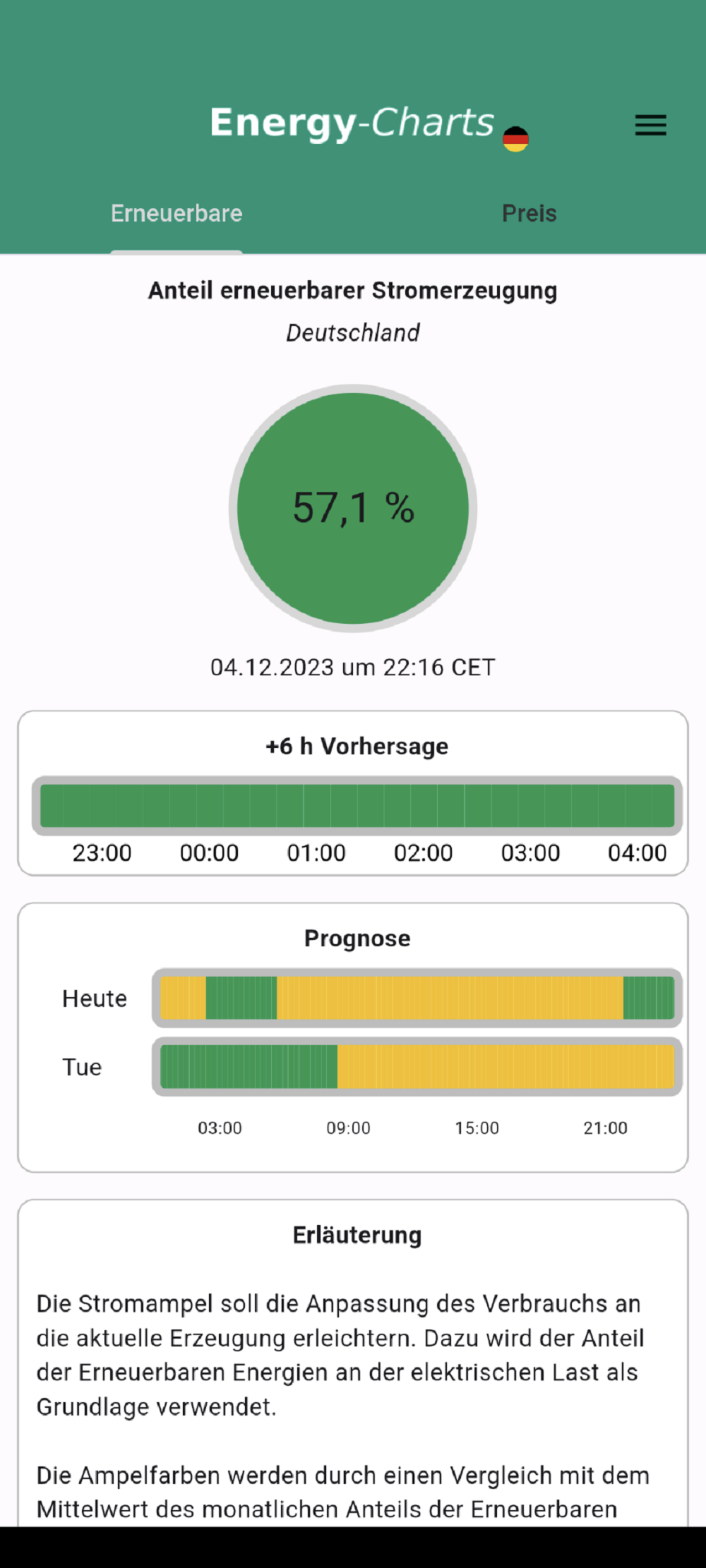Open the hamburger menu
This screenshot has width=706, height=1568.
(650, 125)
